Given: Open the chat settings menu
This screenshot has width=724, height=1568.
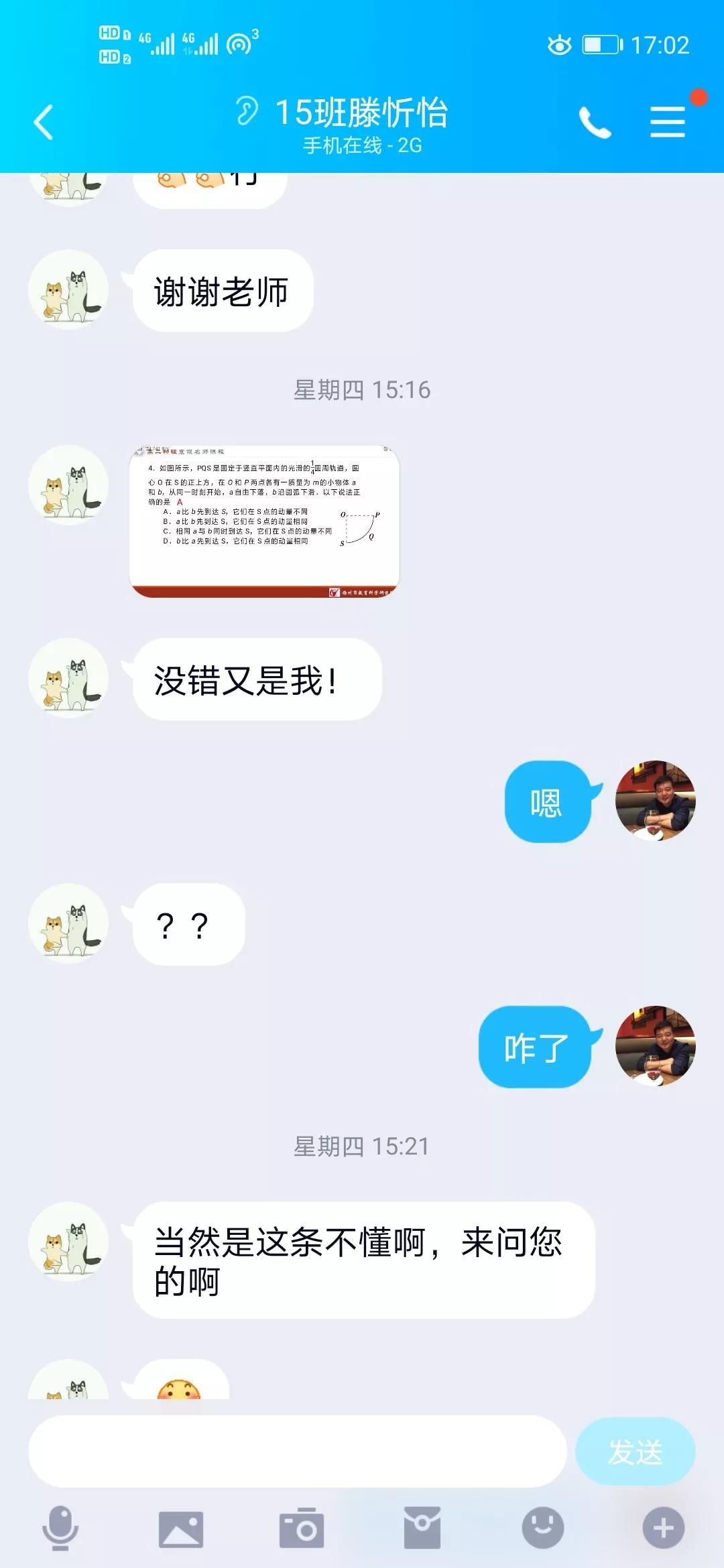Looking at the screenshot, I should point(668,122).
